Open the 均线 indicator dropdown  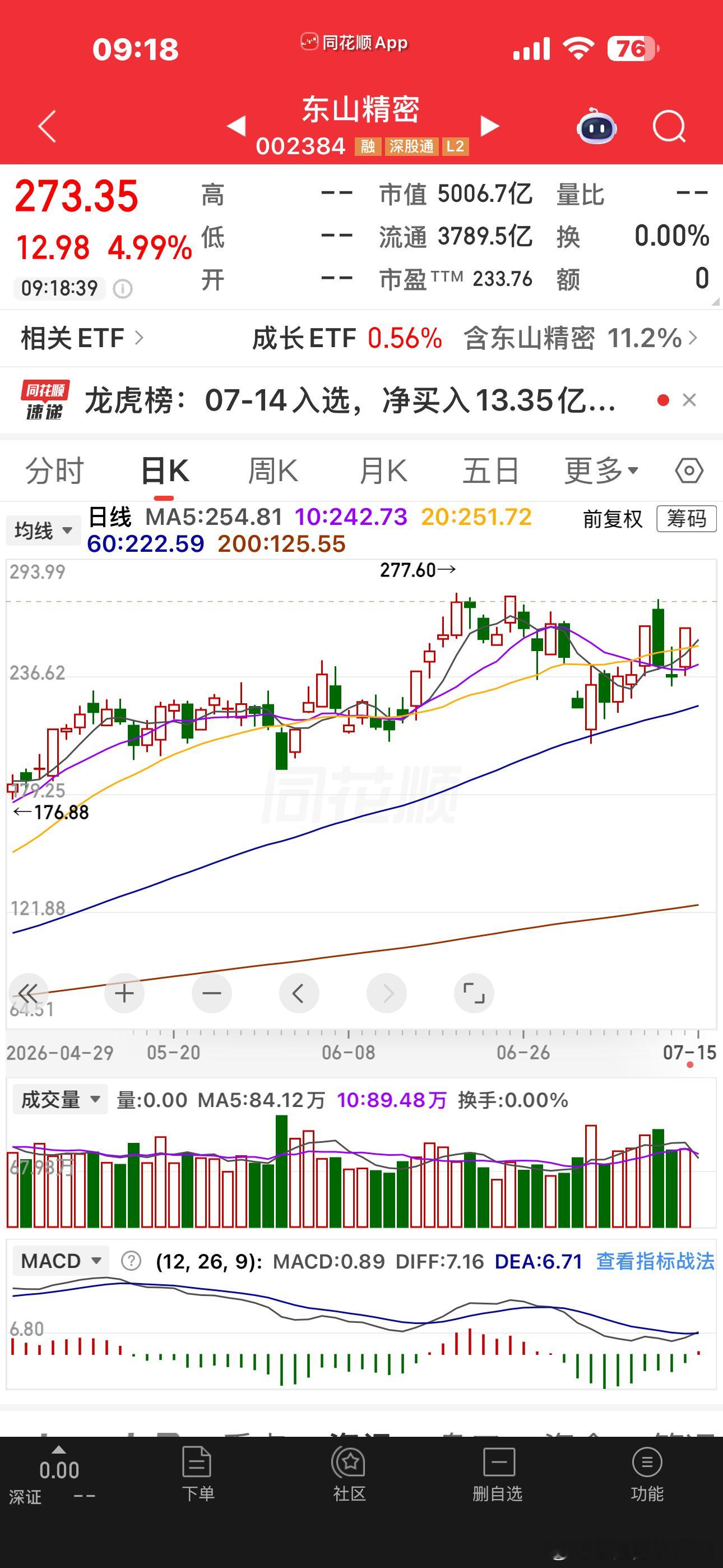pyautogui.click(x=43, y=530)
